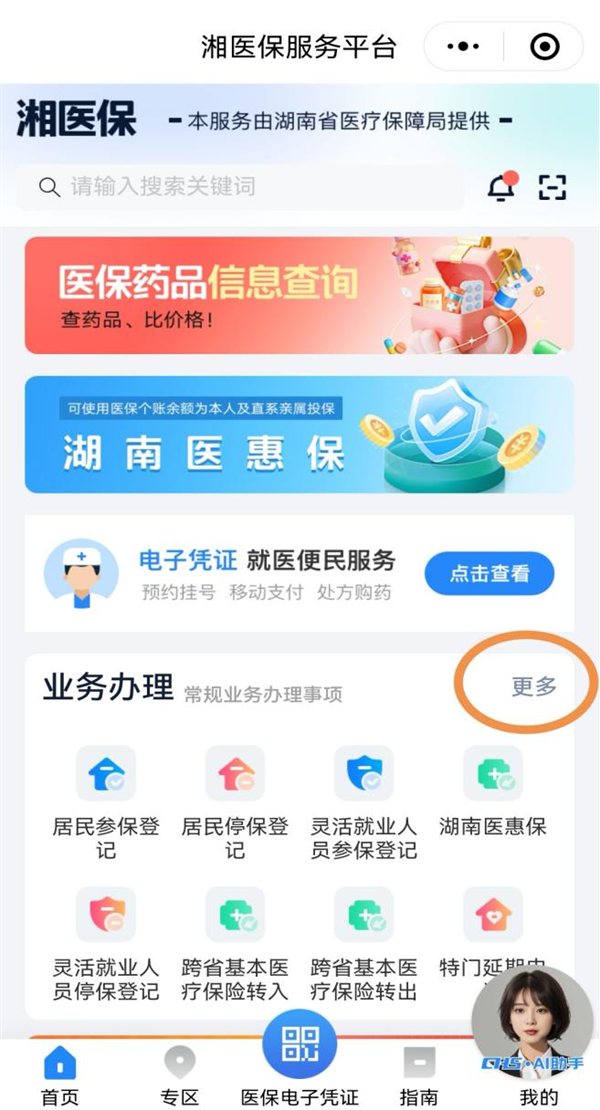
Task: View 更多 business services
Action: click(534, 687)
